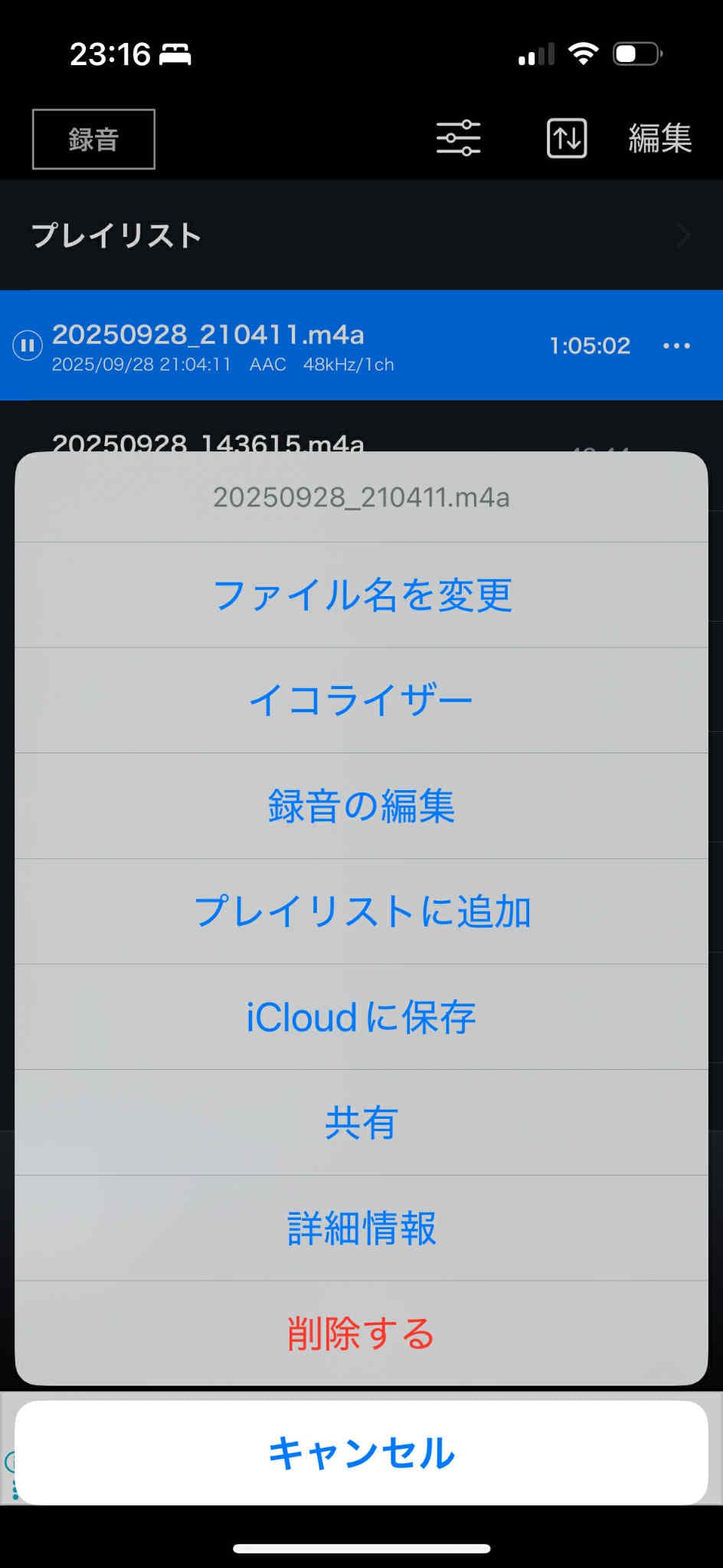Tap 共有 to share the file
This screenshot has height=1568, width=723.
point(361,1123)
